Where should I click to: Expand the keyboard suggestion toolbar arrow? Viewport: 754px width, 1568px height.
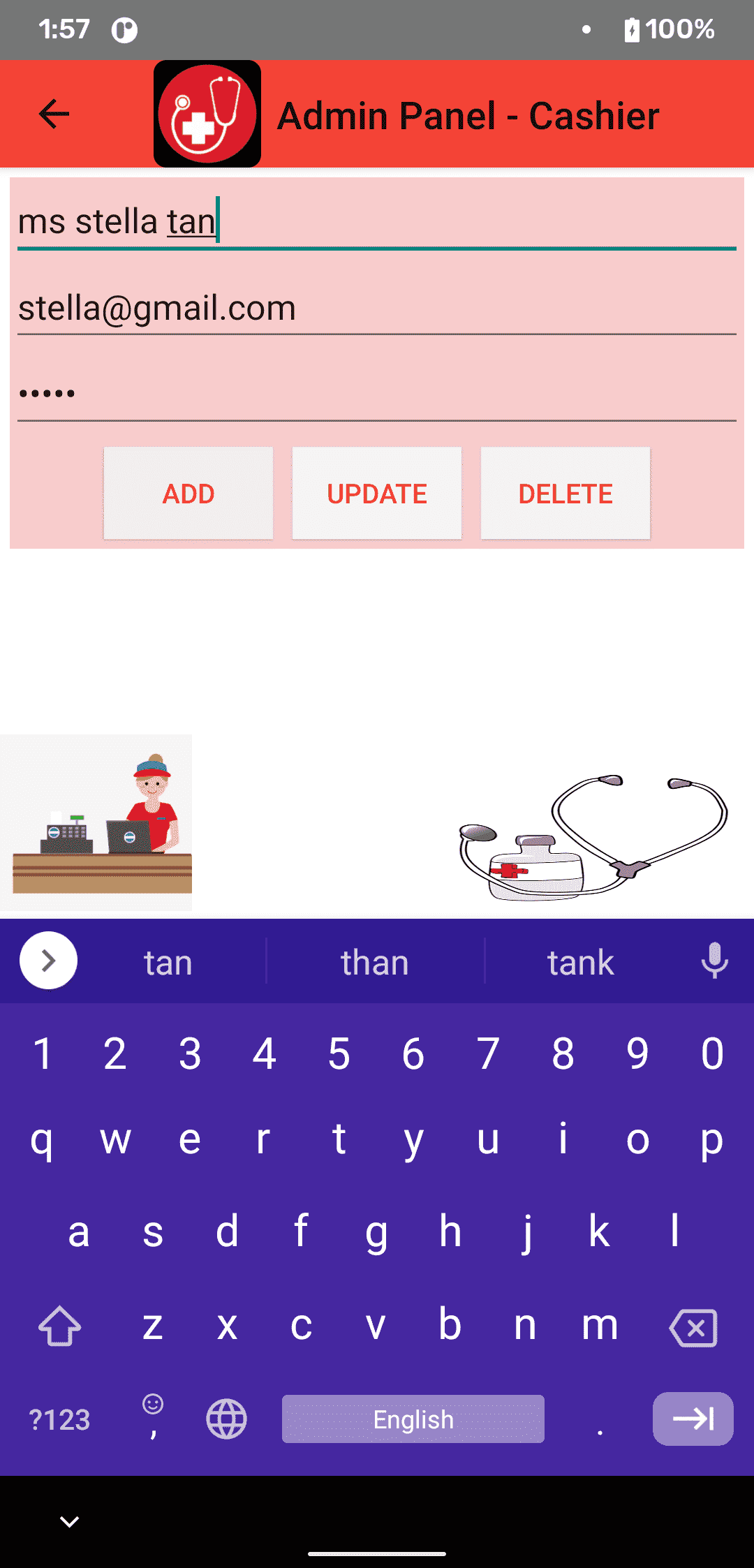(x=48, y=961)
